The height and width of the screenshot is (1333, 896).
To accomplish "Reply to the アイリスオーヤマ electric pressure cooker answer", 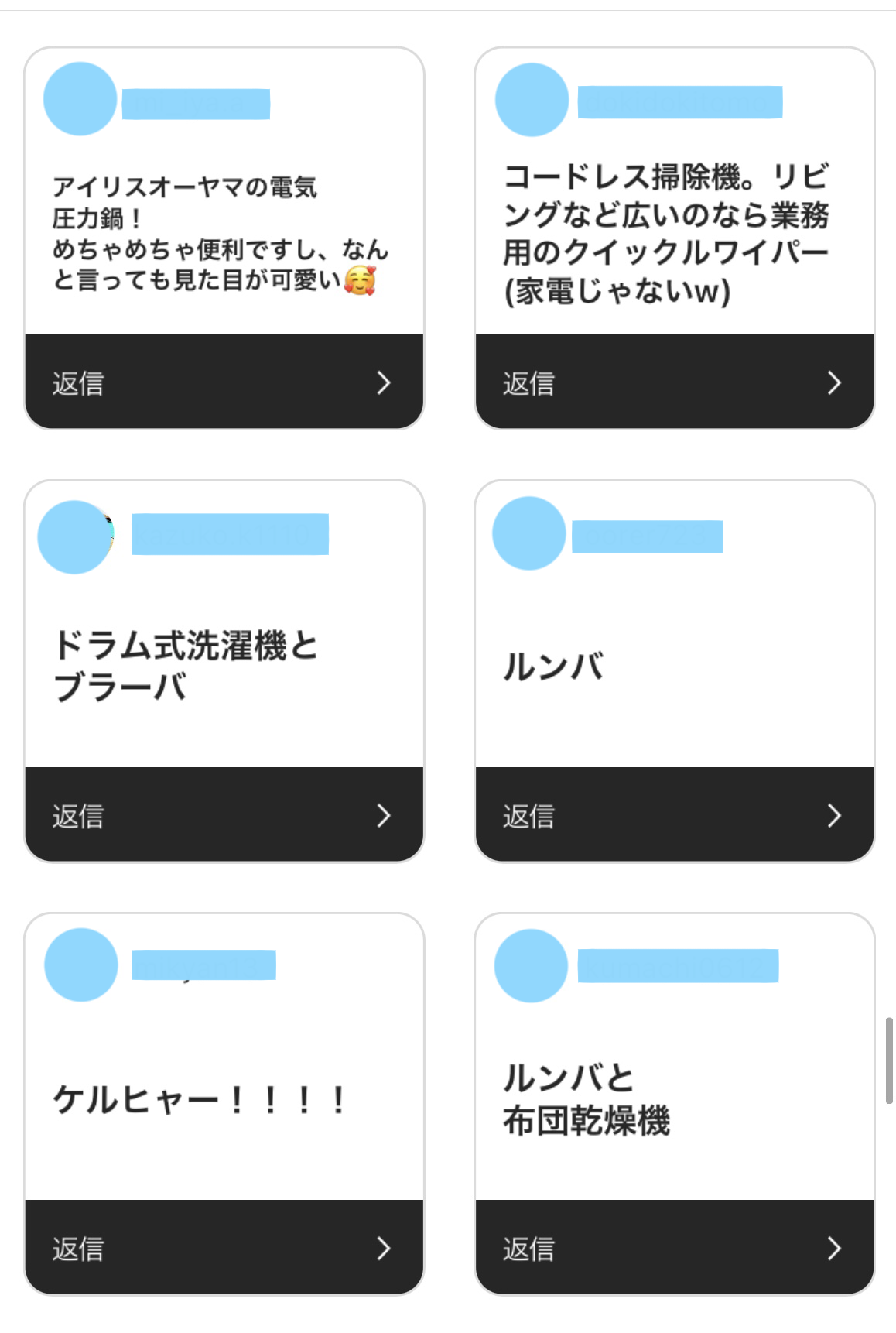I will point(224,382).
